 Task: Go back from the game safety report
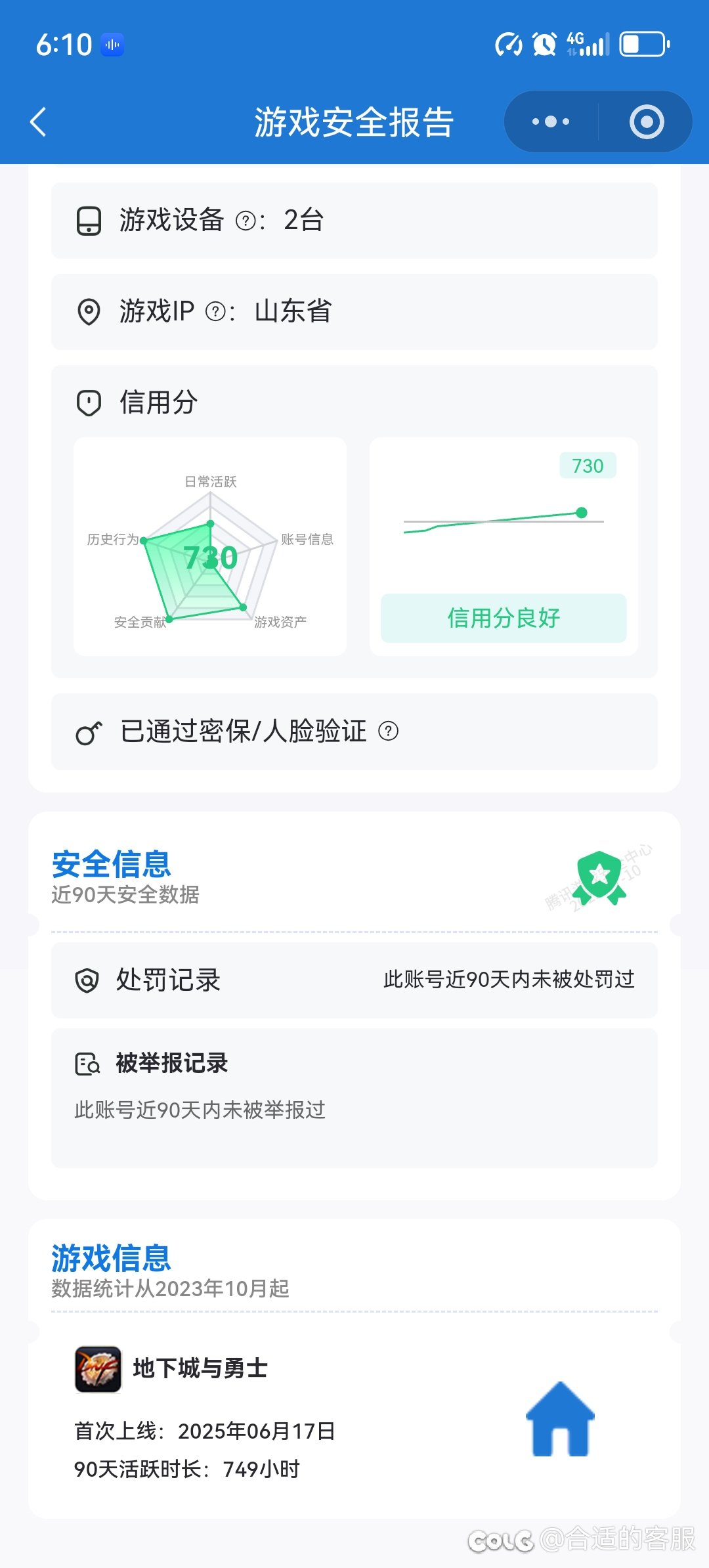click(x=39, y=122)
